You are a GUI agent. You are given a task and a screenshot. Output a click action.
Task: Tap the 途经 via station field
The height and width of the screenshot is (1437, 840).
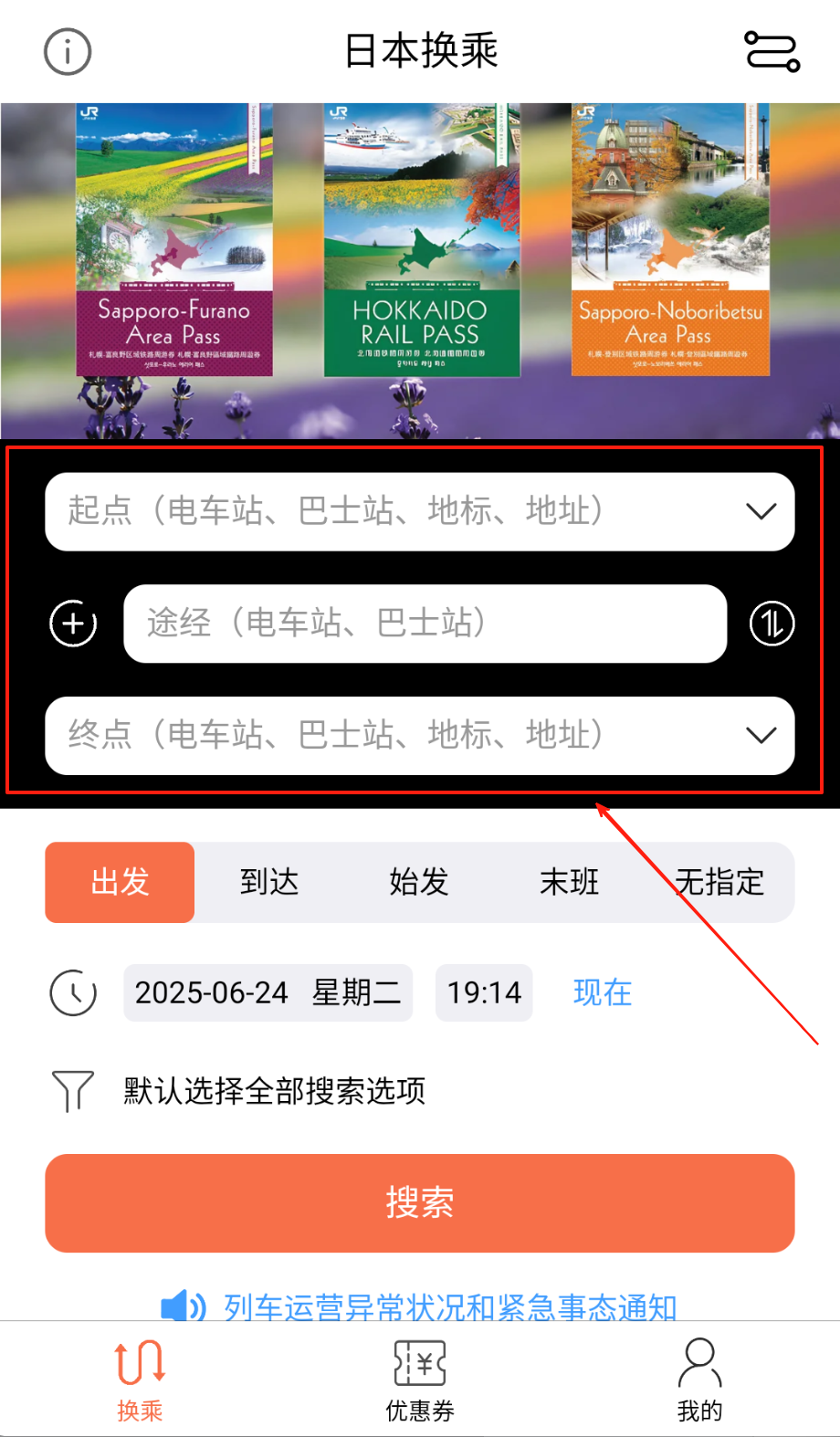425,624
